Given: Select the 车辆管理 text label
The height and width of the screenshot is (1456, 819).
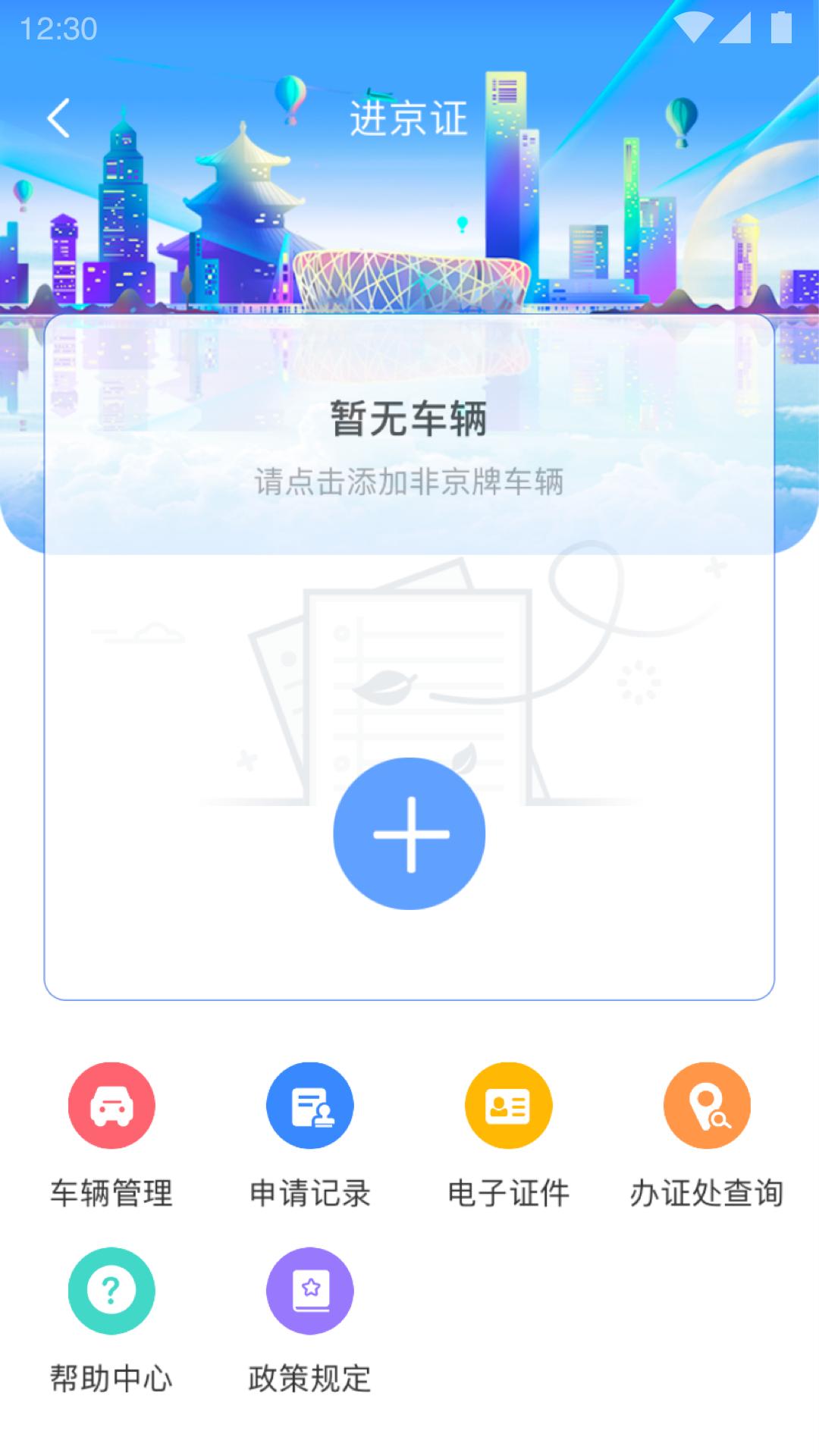Looking at the screenshot, I should click(111, 1193).
